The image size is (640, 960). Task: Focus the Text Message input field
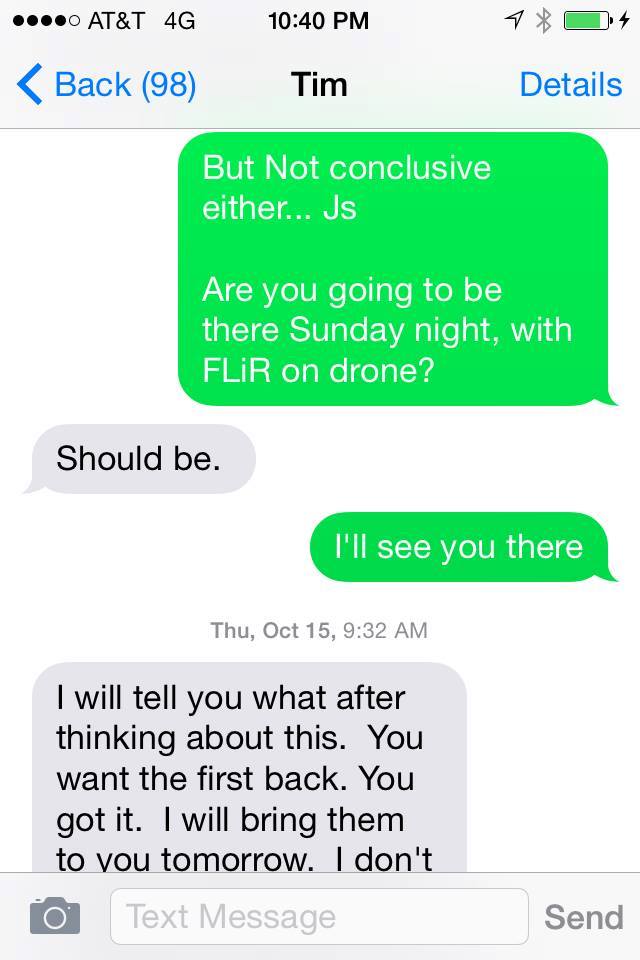pyautogui.click(x=318, y=916)
